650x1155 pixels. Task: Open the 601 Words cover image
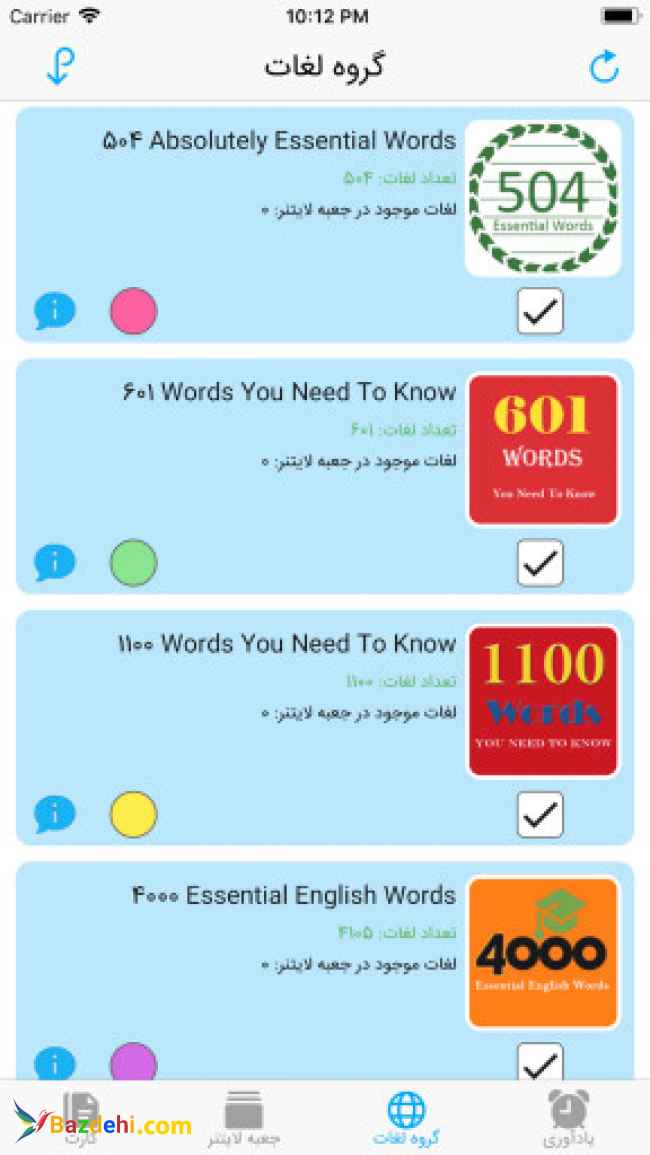click(543, 450)
